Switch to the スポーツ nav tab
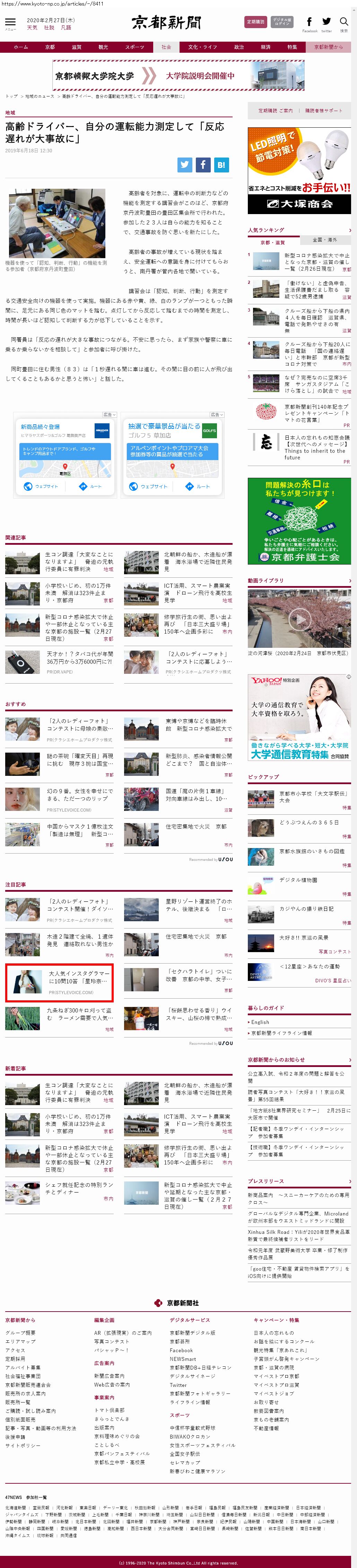Viewport: 357px width, 1568px height. click(134, 47)
